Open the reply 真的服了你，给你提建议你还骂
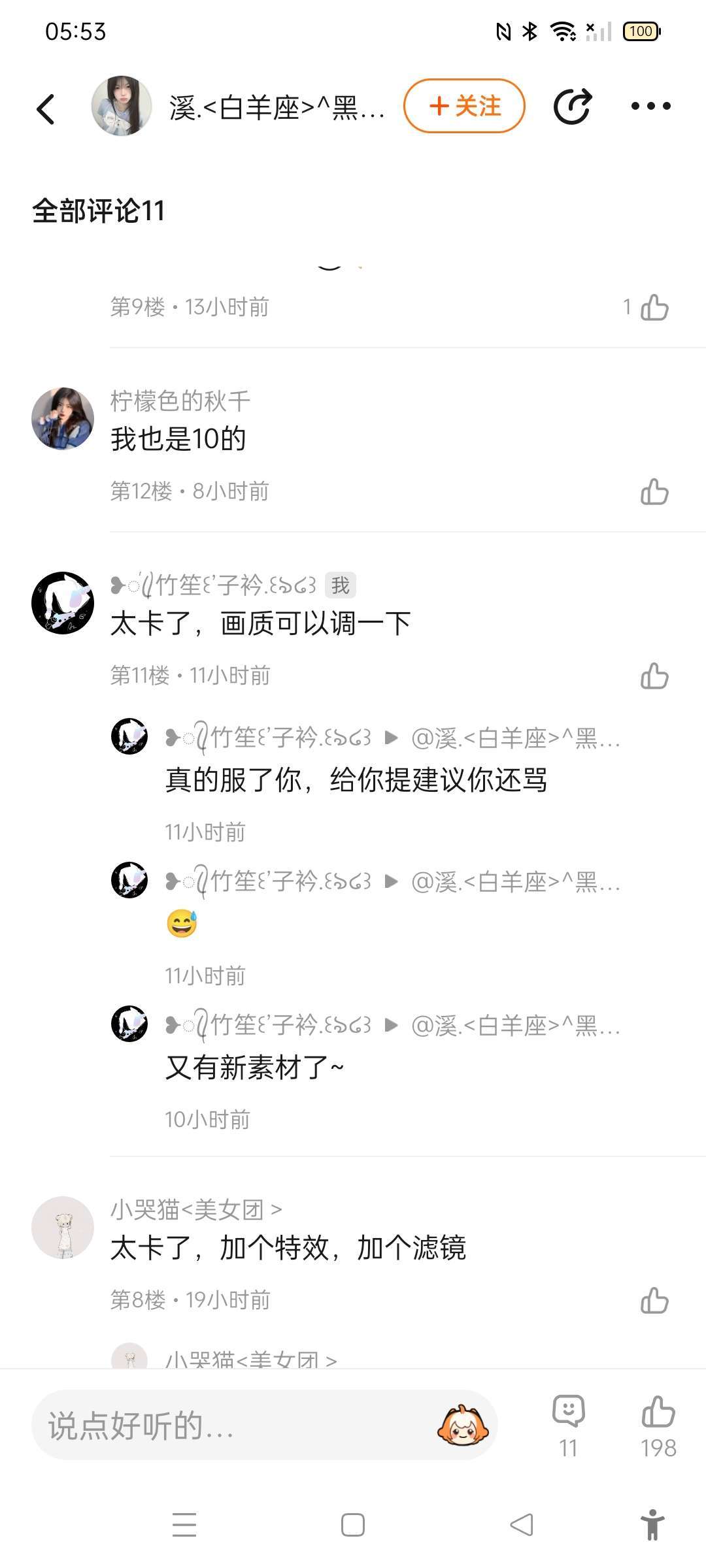Viewport: 706px width, 1568px height. [356, 780]
